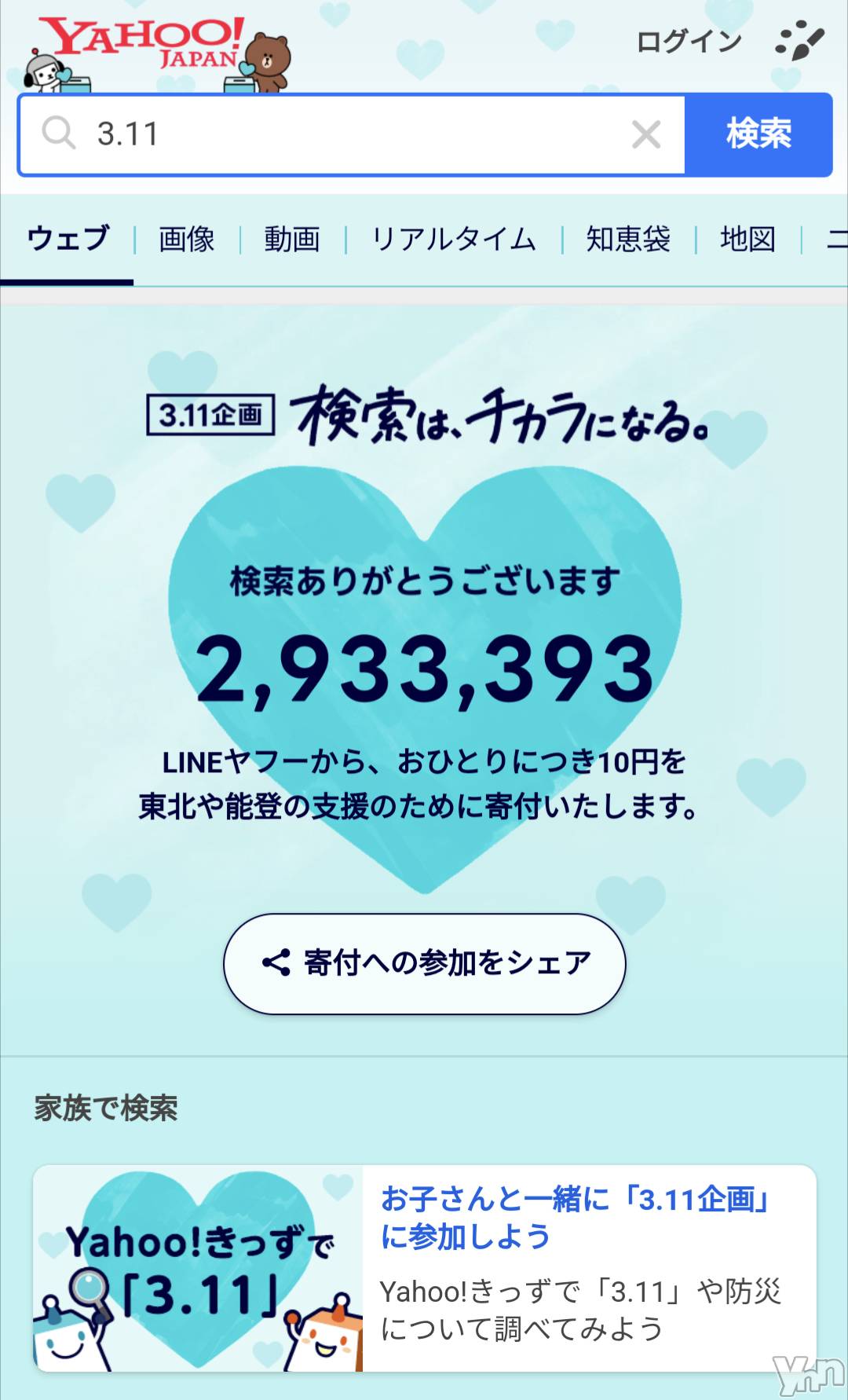Switch to the リアルタイム tab

click(x=453, y=240)
